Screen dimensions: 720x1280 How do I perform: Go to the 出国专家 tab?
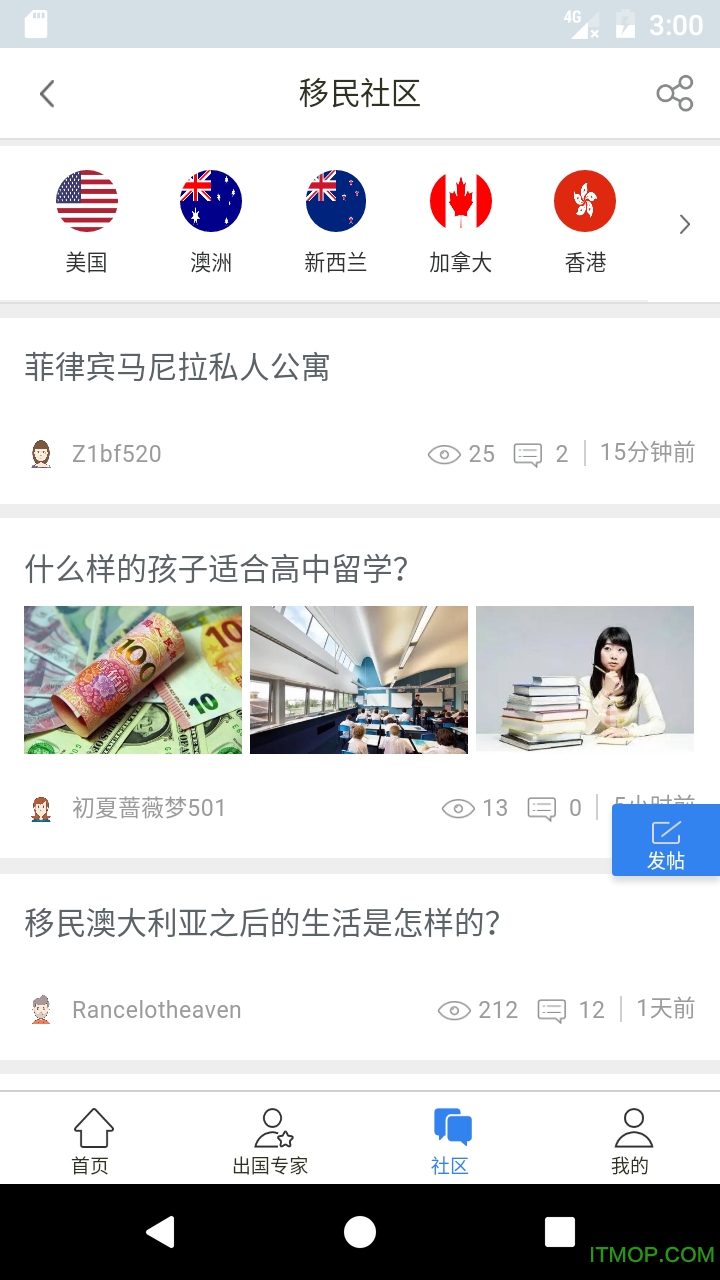click(270, 1140)
